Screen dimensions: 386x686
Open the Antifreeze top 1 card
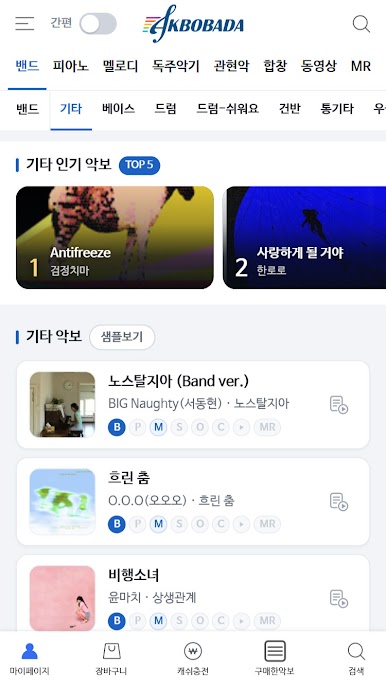(x=115, y=238)
